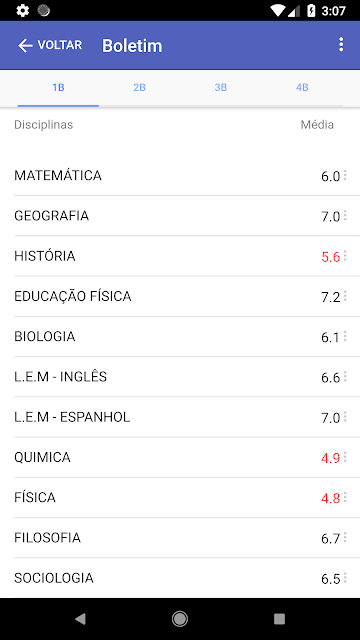
Task: Open the SOCIOLOGIA grade row
Action: click(x=180, y=578)
